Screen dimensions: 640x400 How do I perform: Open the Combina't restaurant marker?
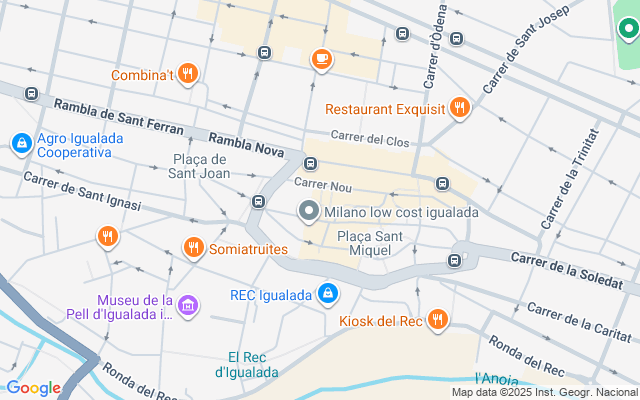[x=188, y=74]
